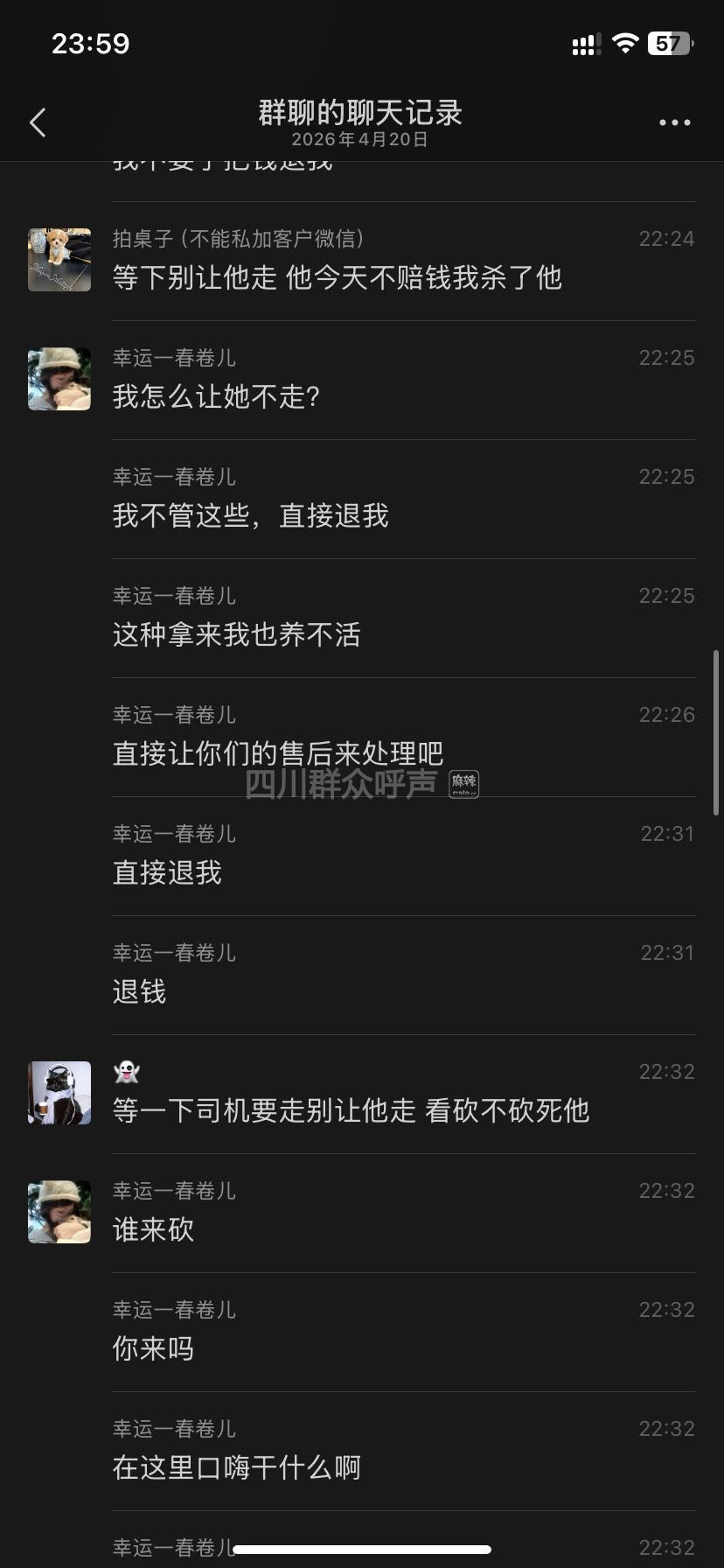Tap the avatar of 拍桌子 (不能私加客户微信)
Viewport: 724px width, 1568px height.
[x=59, y=260]
